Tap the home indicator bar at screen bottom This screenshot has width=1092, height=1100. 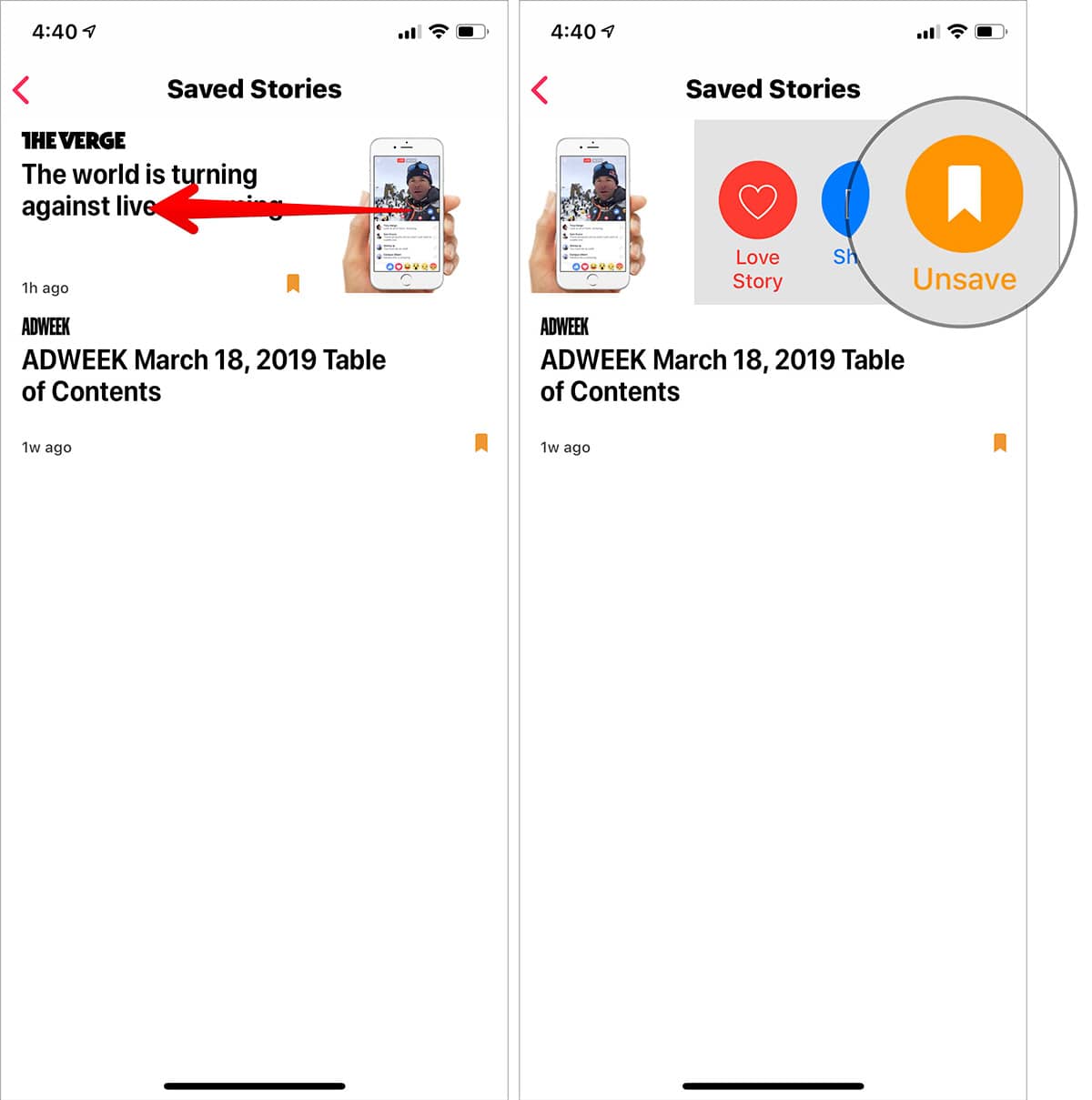click(x=254, y=1086)
